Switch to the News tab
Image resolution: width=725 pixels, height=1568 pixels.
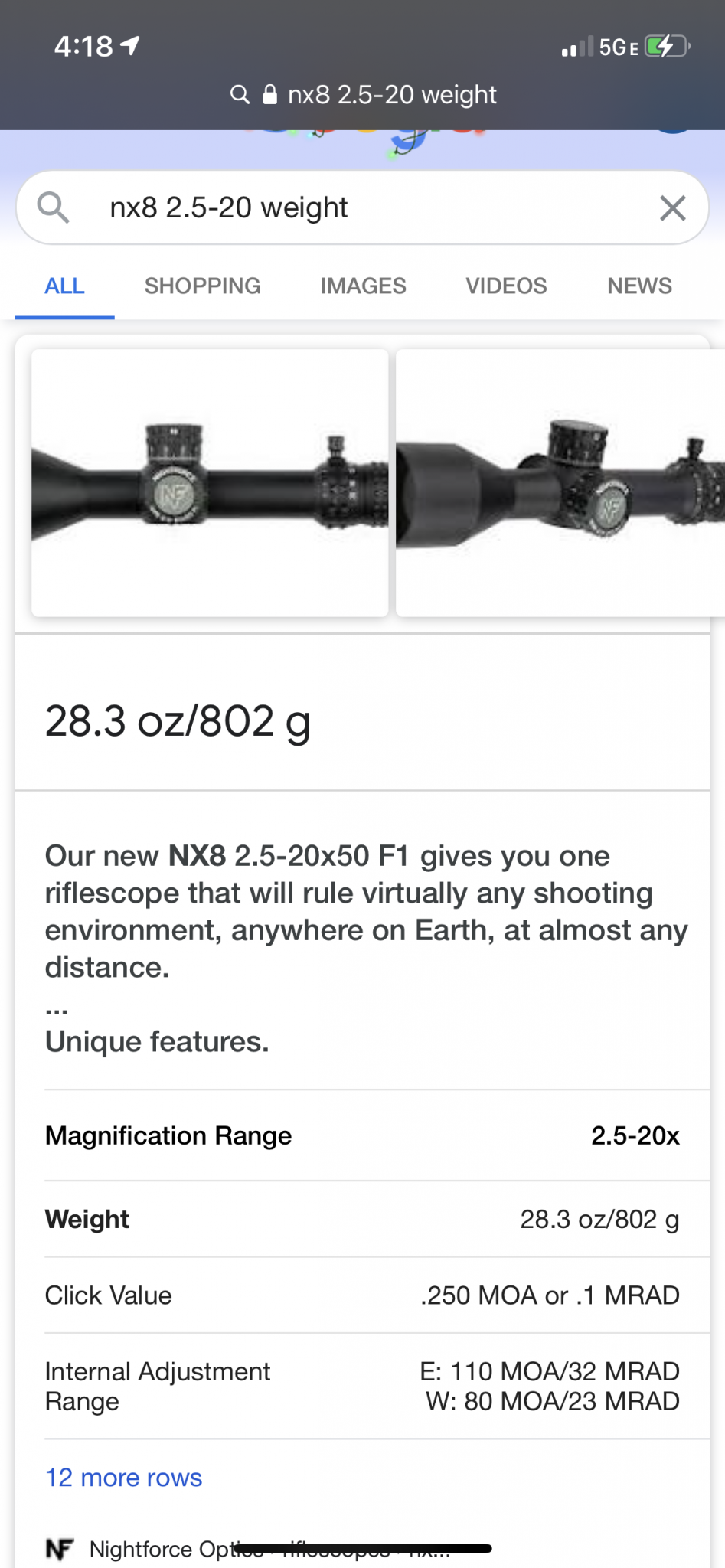click(x=639, y=286)
